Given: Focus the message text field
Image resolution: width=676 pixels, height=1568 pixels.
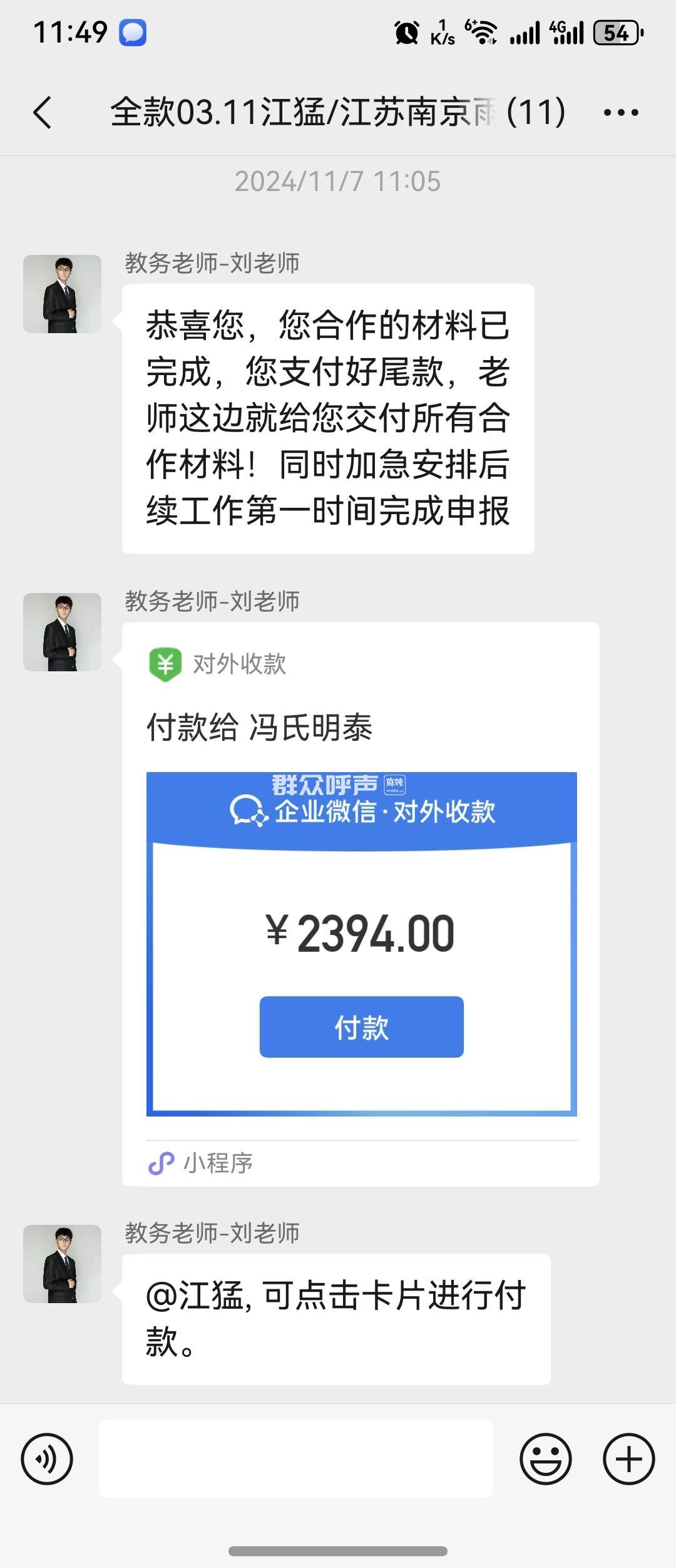Looking at the screenshot, I should click(x=295, y=1458).
